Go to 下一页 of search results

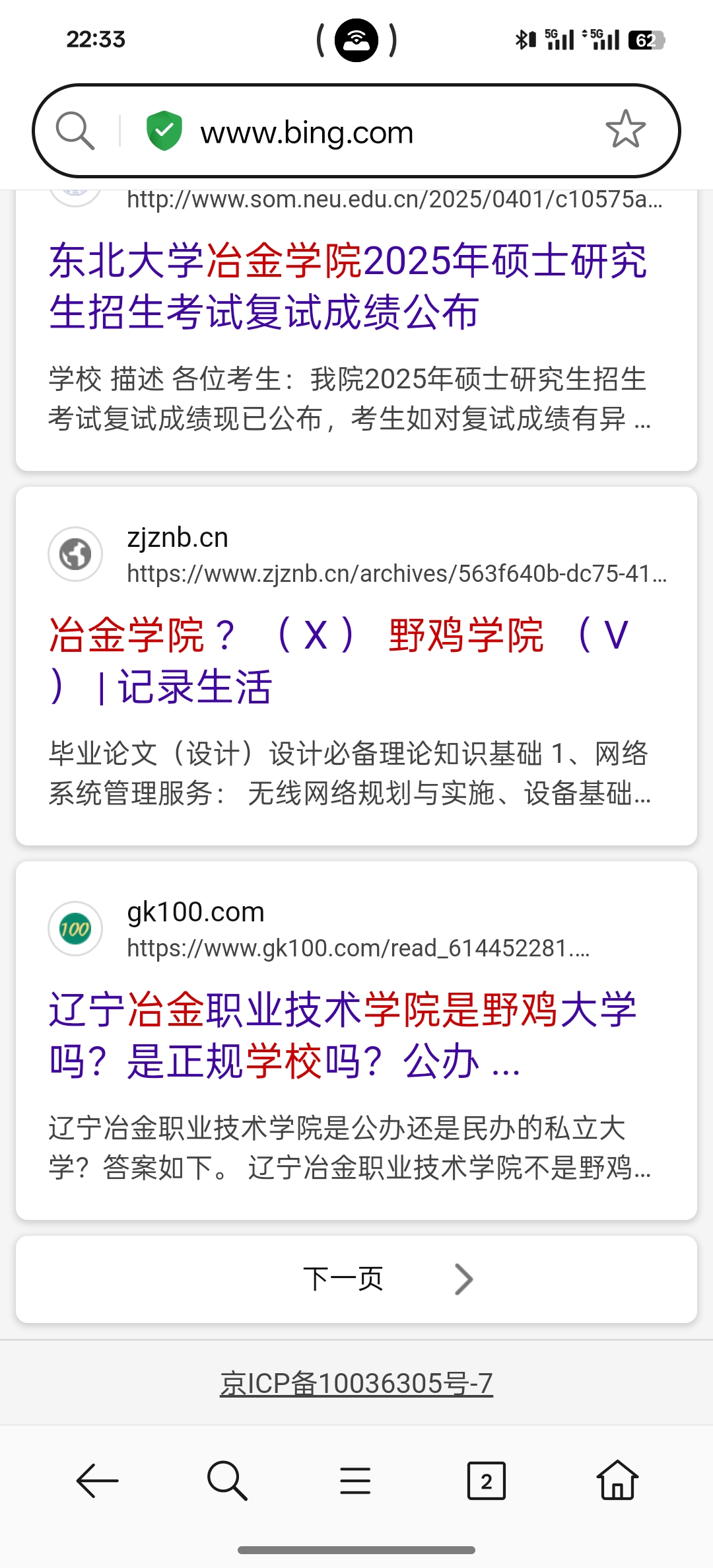pos(356,1279)
